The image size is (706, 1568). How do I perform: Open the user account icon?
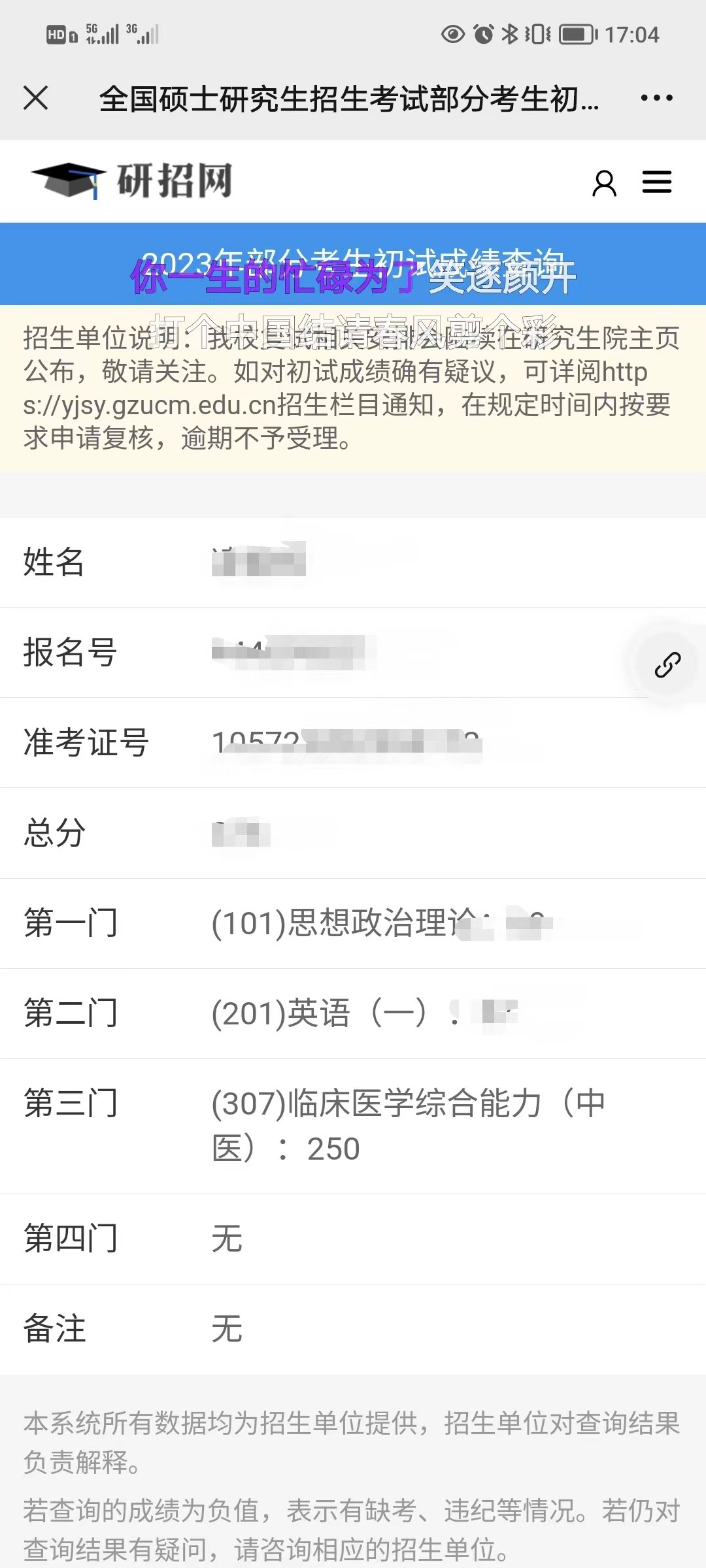[x=604, y=183]
